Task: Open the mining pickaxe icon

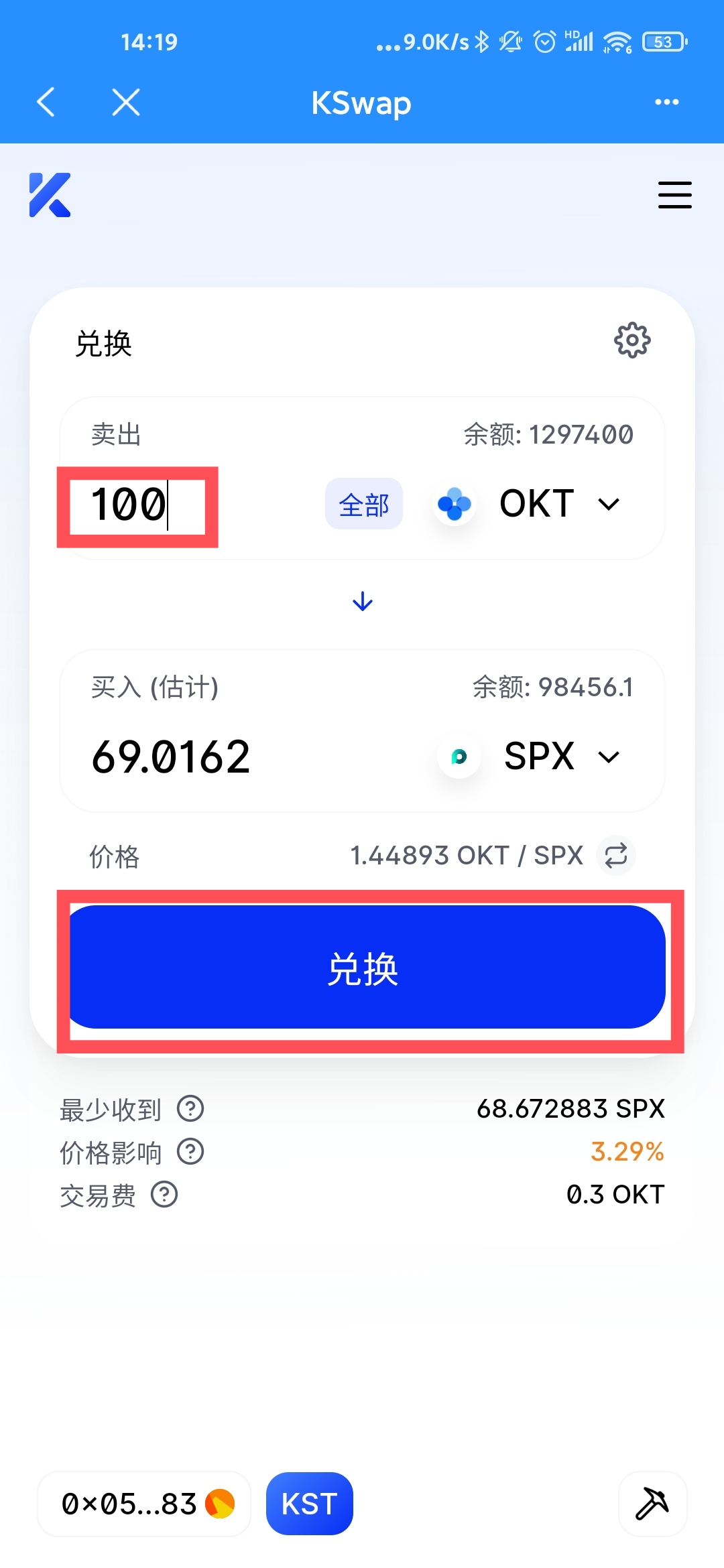Action: tap(652, 1504)
